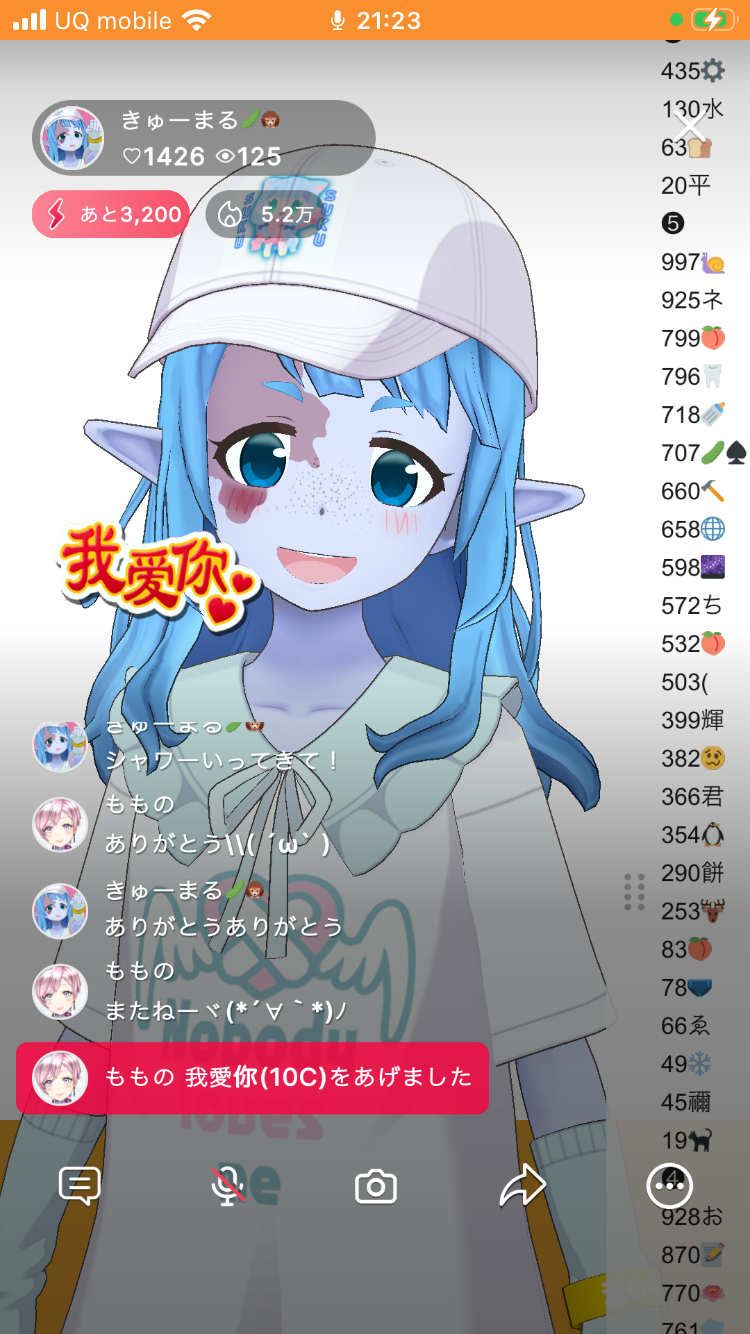Viewport: 750px width, 1334px height.
Task: Tap the あと3,200 gauge badge
Action: click(x=111, y=214)
